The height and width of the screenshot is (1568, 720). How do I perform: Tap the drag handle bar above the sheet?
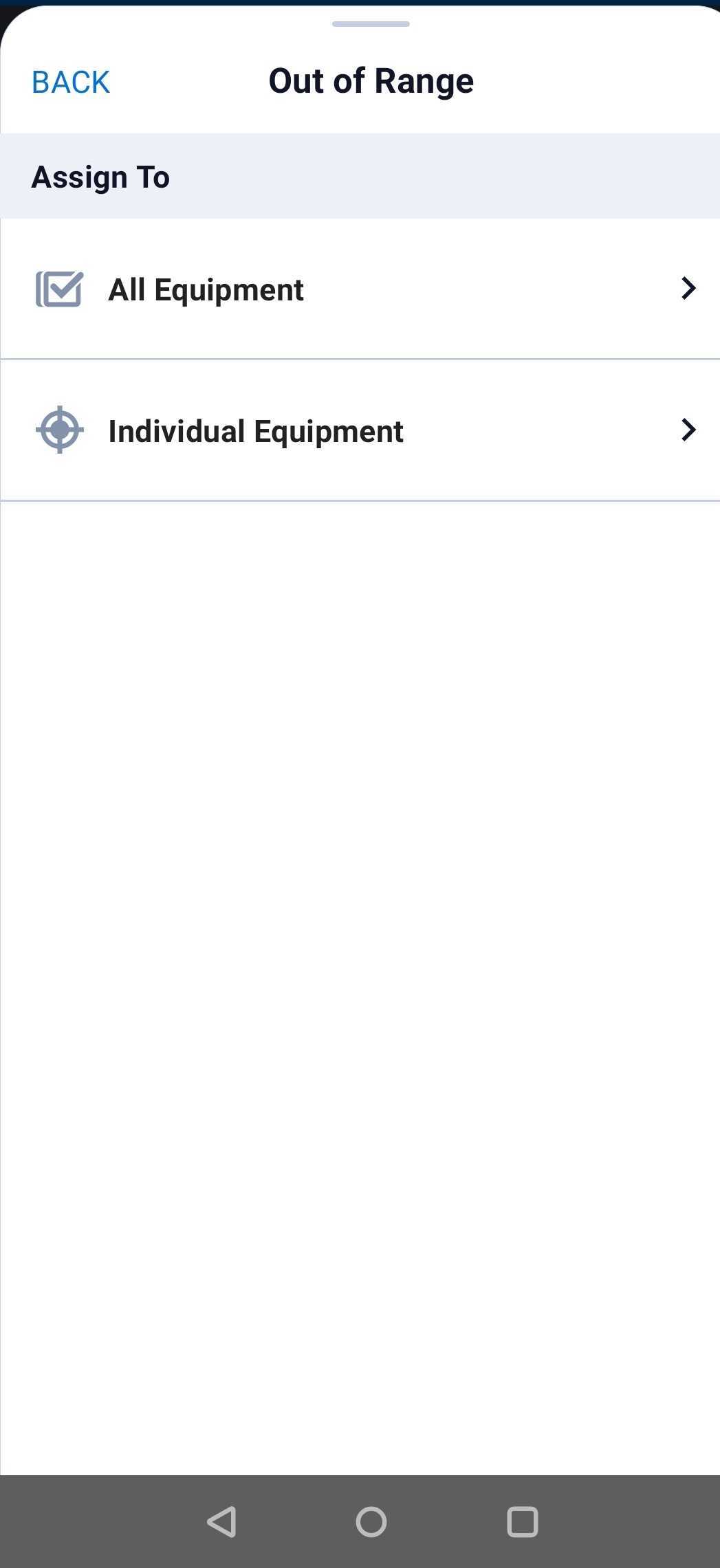[x=370, y=25]
